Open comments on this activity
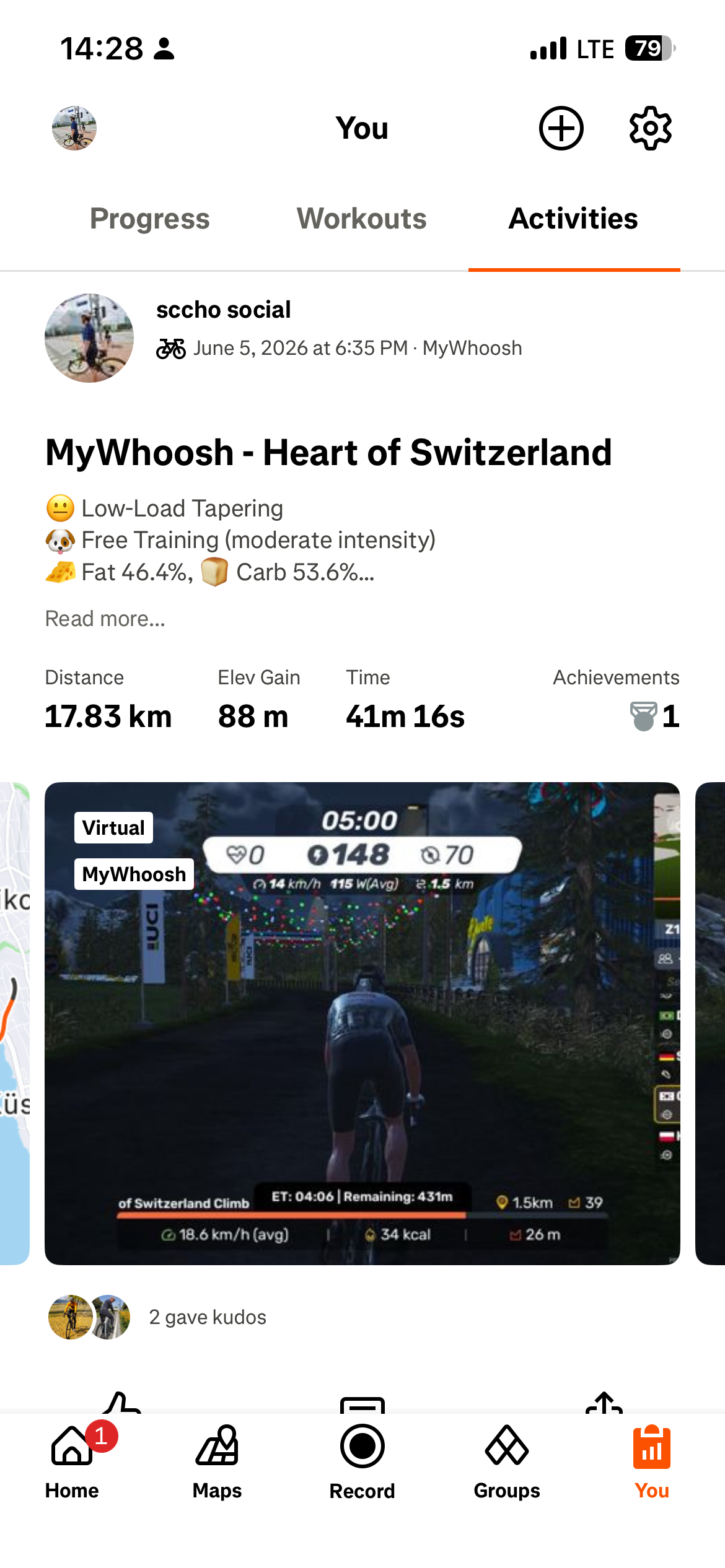The width and height of the screenshot is (725, 1568). pyautogui.click(x=362, y=1405)
